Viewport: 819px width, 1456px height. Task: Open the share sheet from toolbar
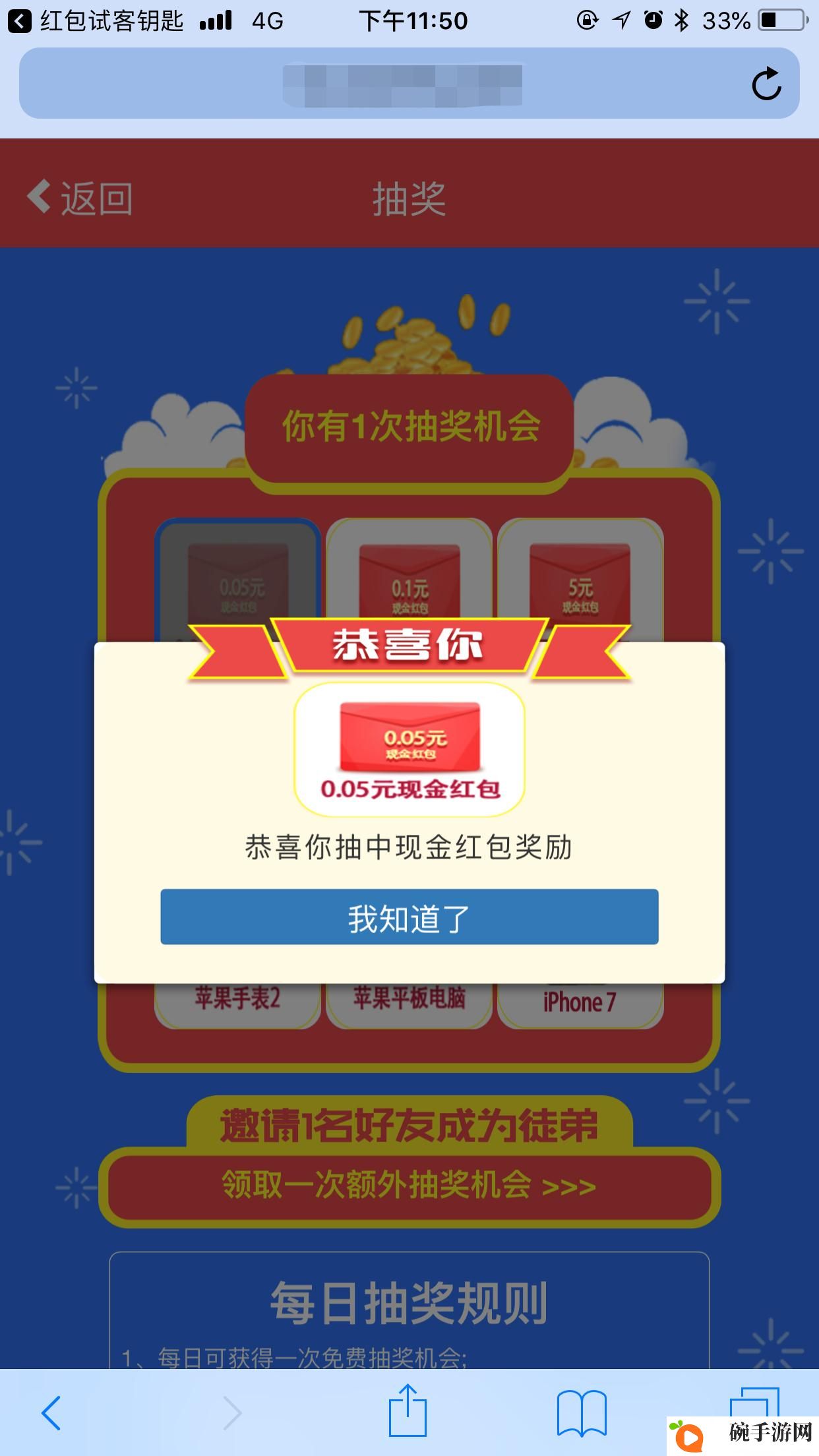click(408, 1410)
